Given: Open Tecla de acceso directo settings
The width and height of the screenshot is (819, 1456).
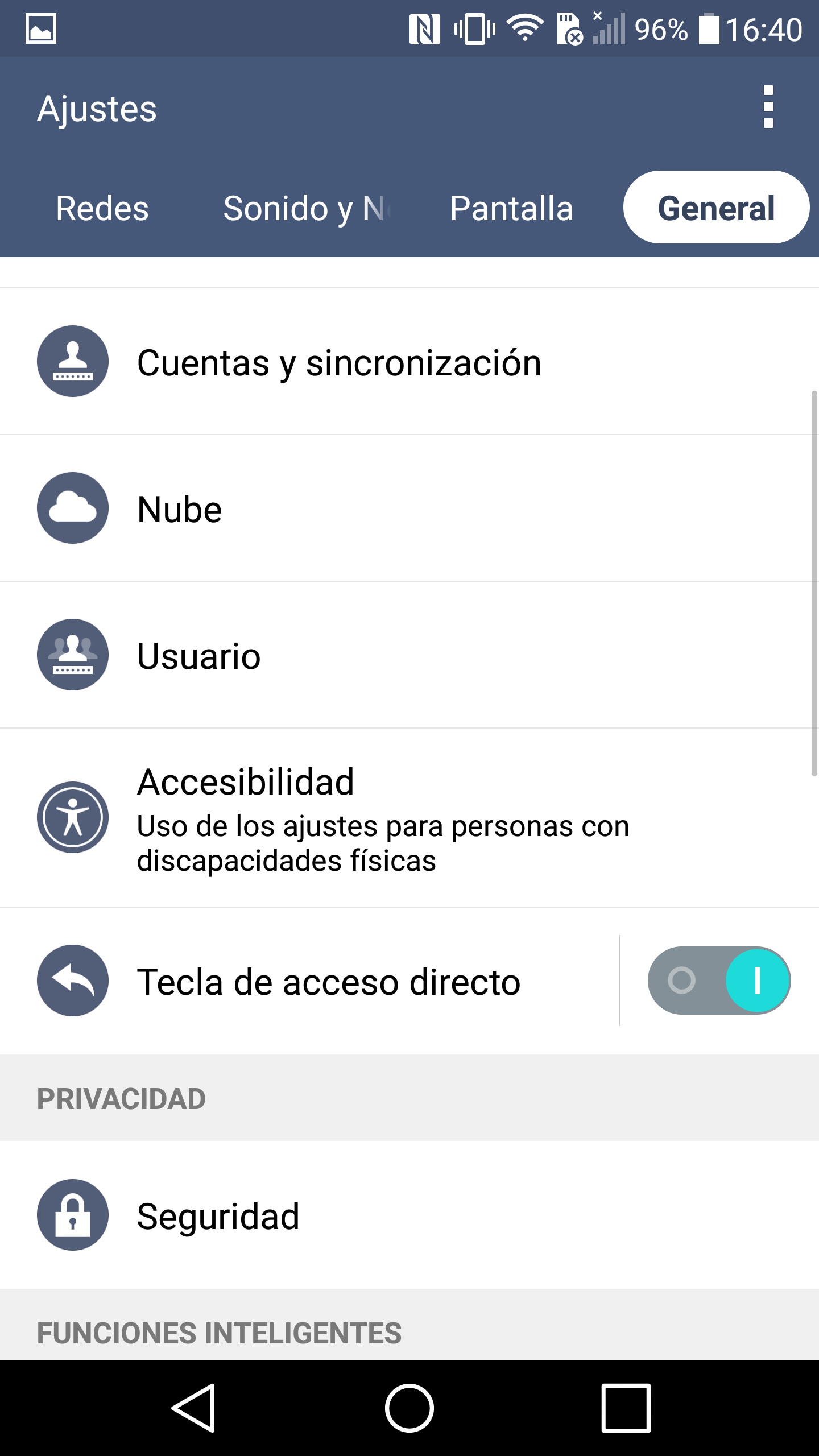Looking at the screenshot, I should pyautogui.click(x=329, y=981).
